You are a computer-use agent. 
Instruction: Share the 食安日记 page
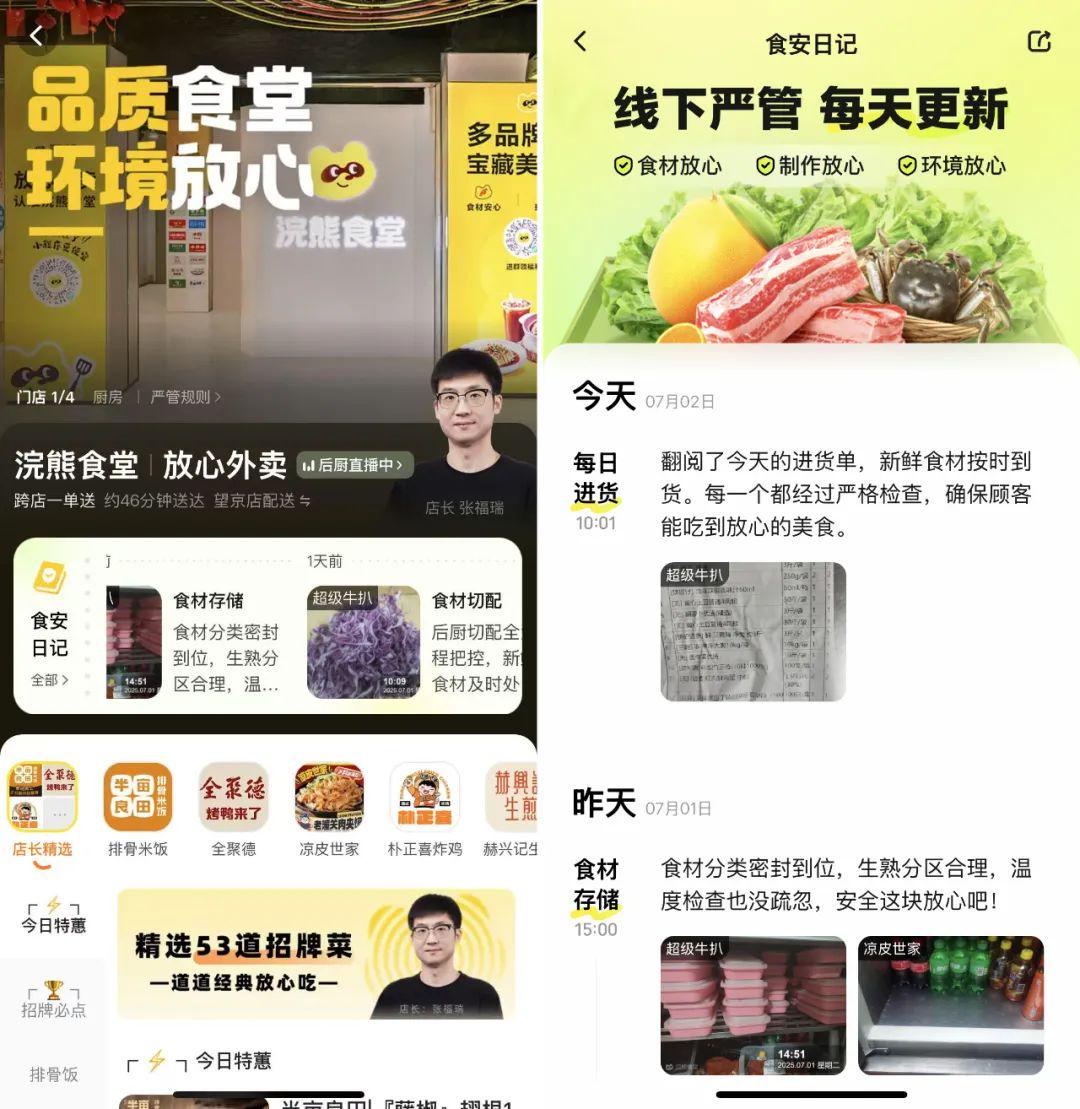1039,41
